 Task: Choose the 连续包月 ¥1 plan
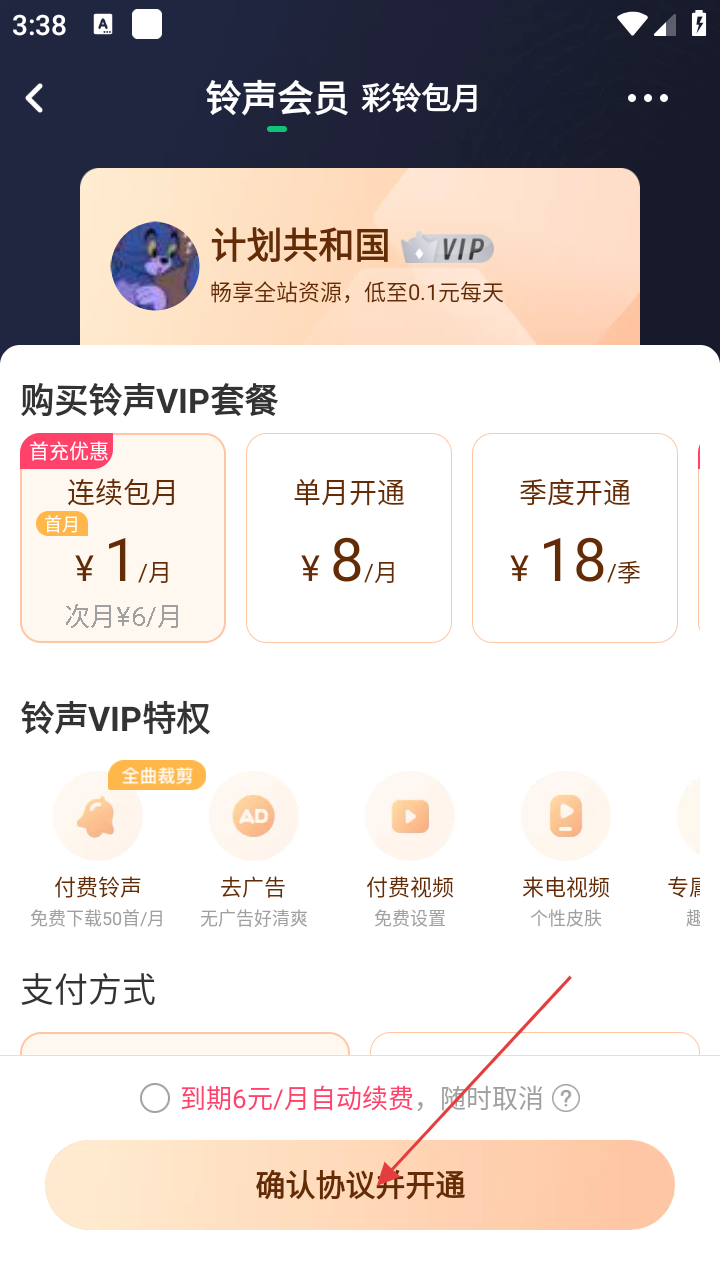click(123, 538)
